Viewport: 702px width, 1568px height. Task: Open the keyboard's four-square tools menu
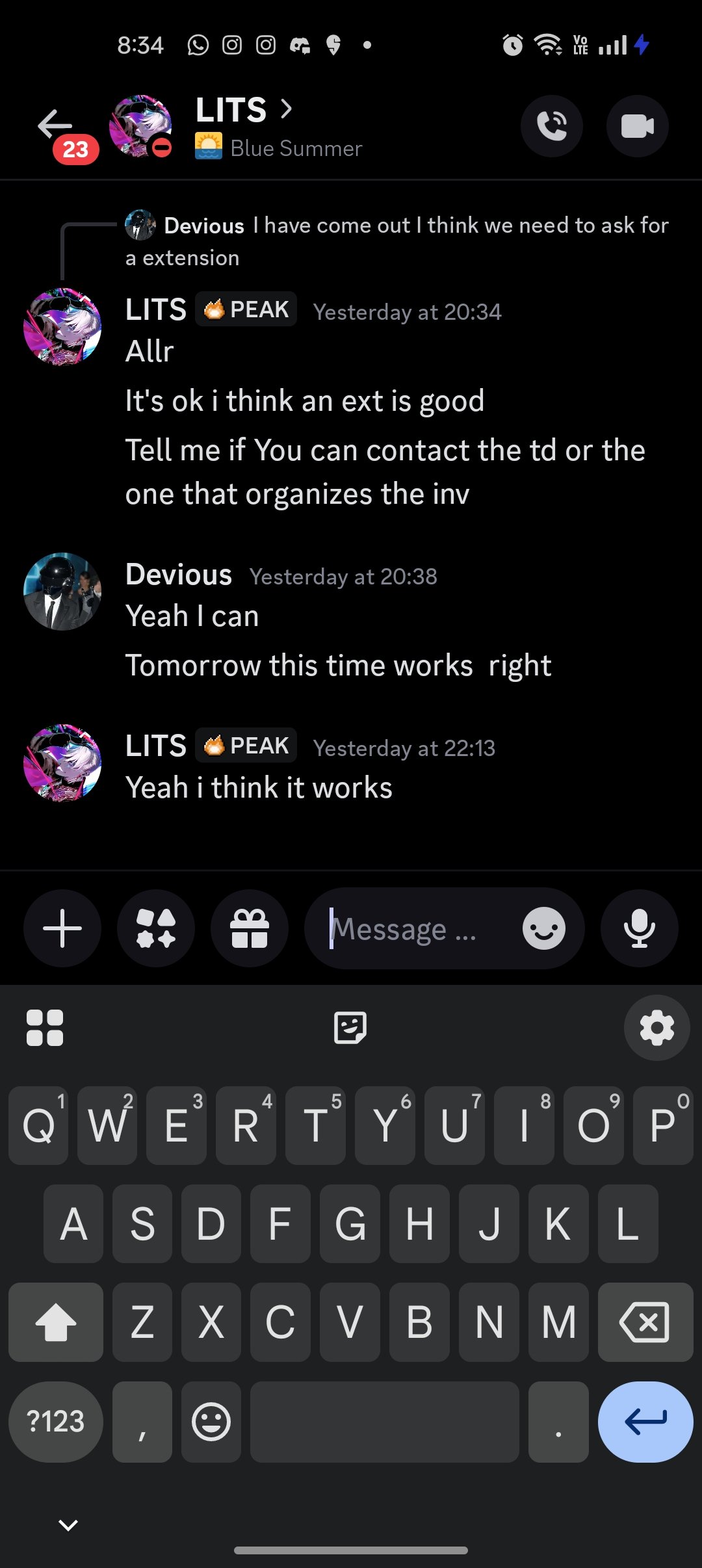click(x=45, y=1028)
